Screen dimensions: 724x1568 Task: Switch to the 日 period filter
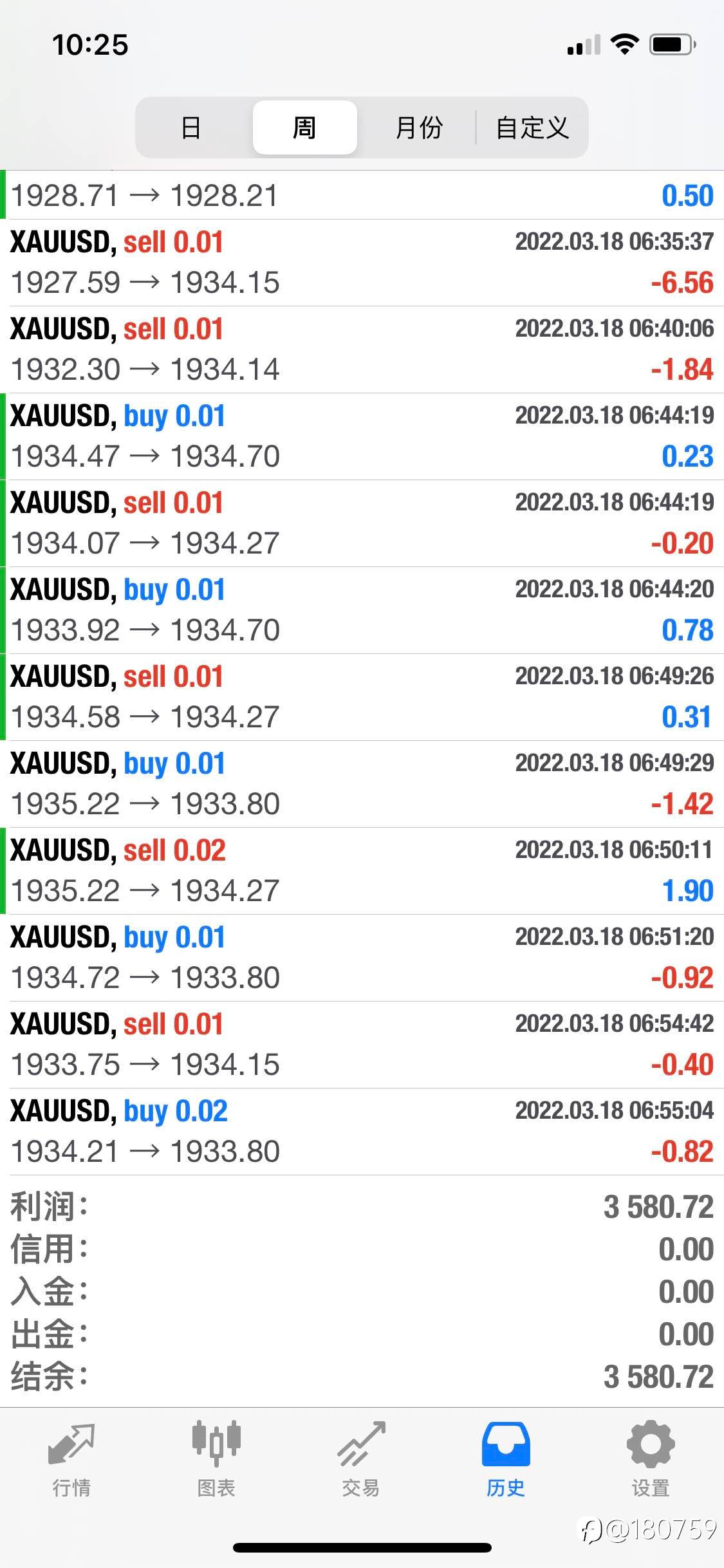point(192,127)
